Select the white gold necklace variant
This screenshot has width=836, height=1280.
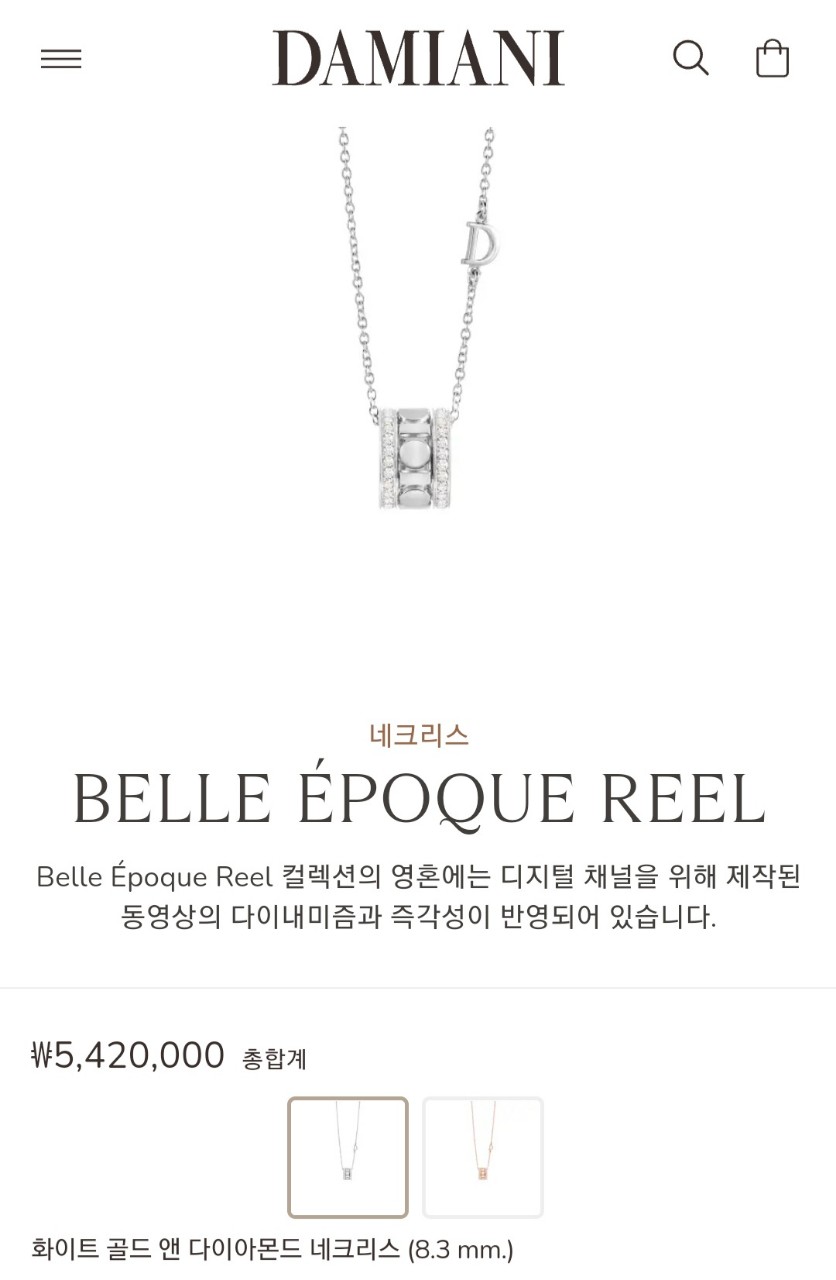348,1156
